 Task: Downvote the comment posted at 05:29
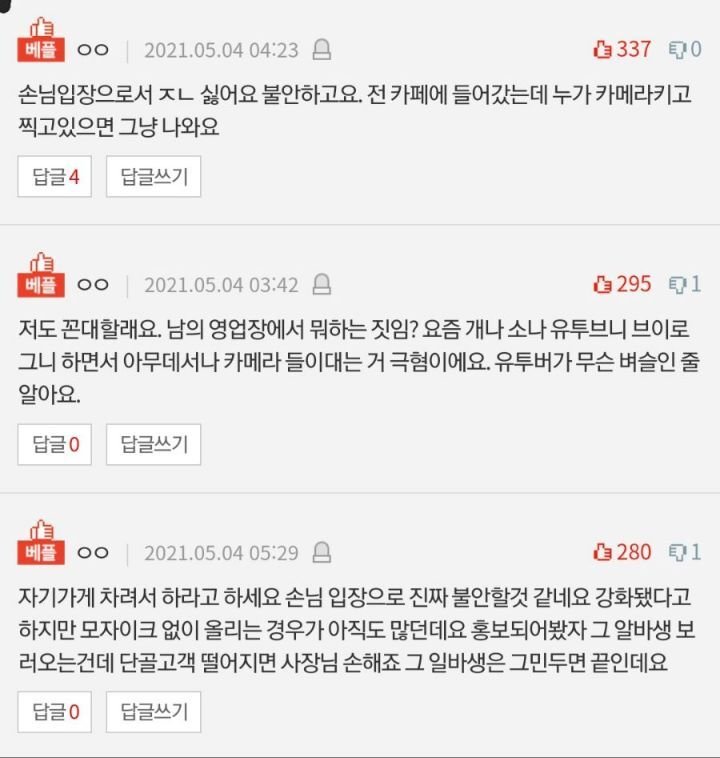[x=684, y=551]
